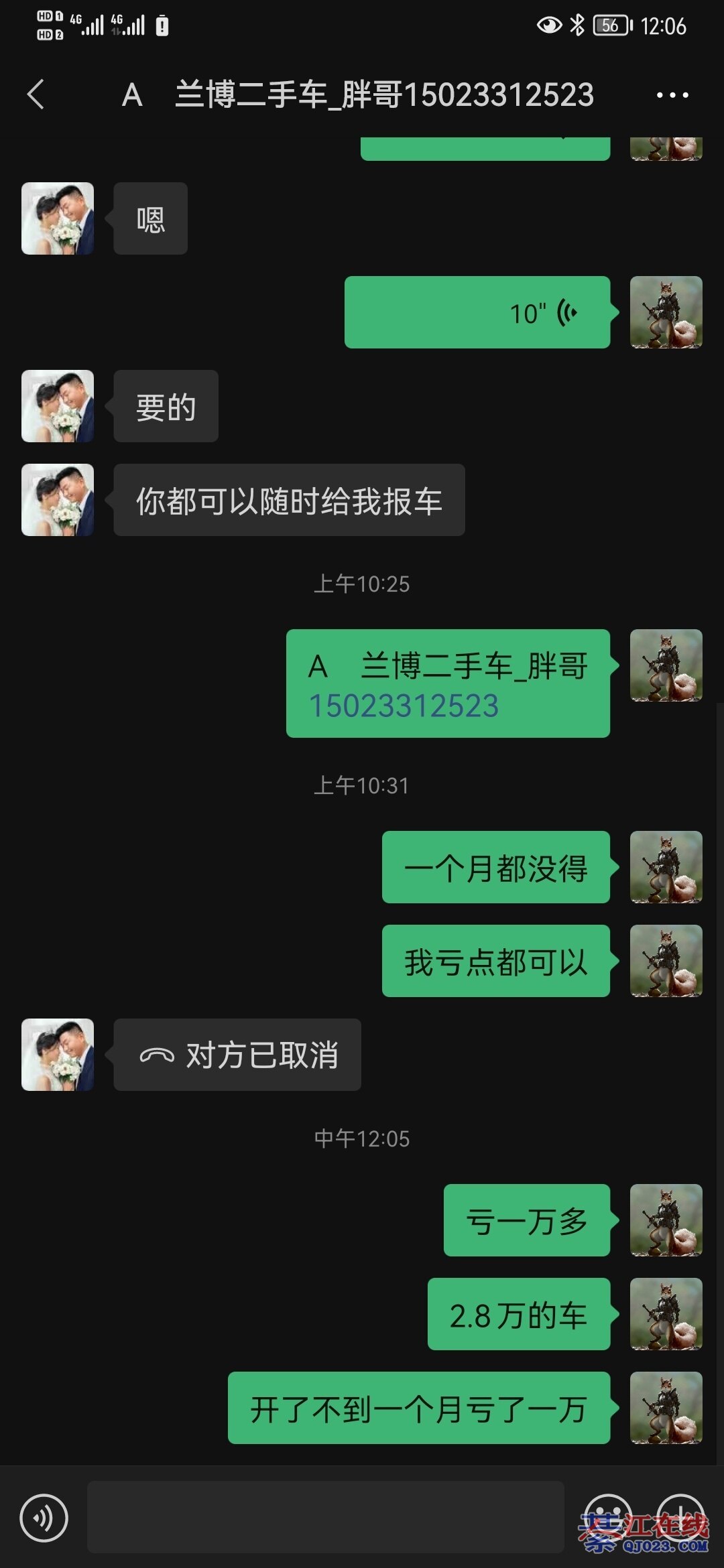This screenshot has width=724, height=1568.
Task: Play the 10-second voice message
Action: (x=477, y=312)
